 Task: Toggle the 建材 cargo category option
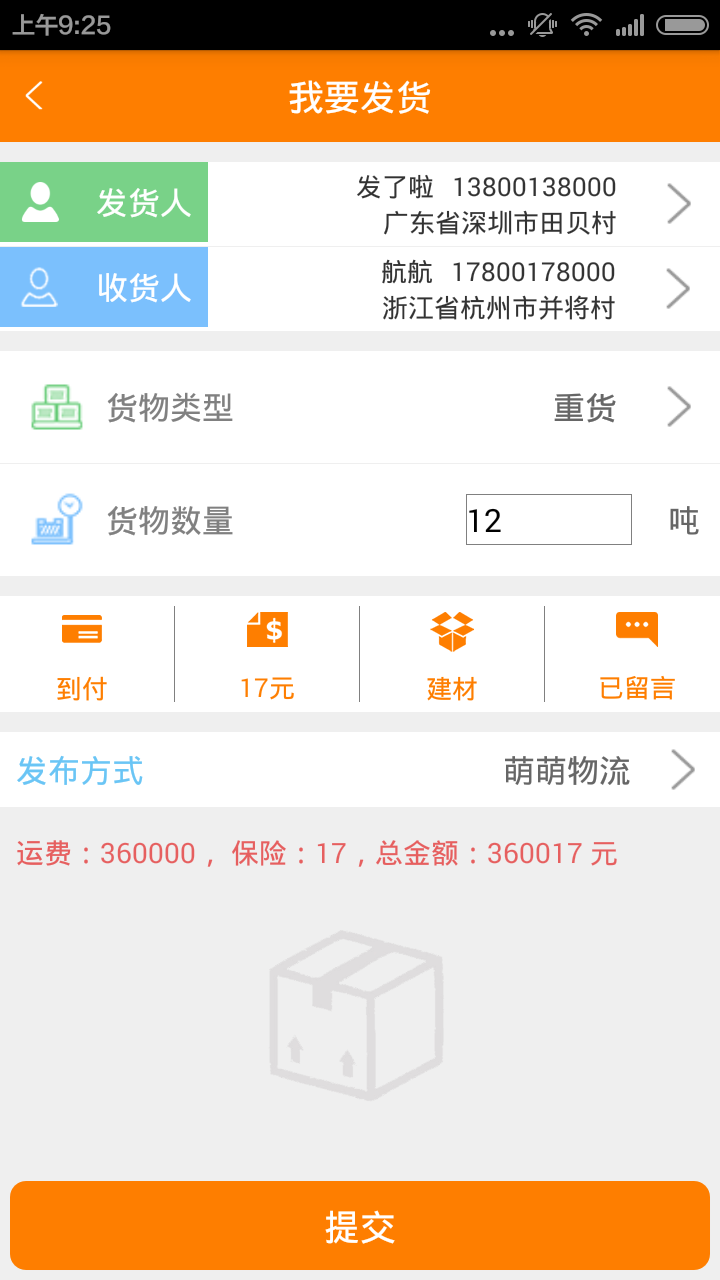452,688
